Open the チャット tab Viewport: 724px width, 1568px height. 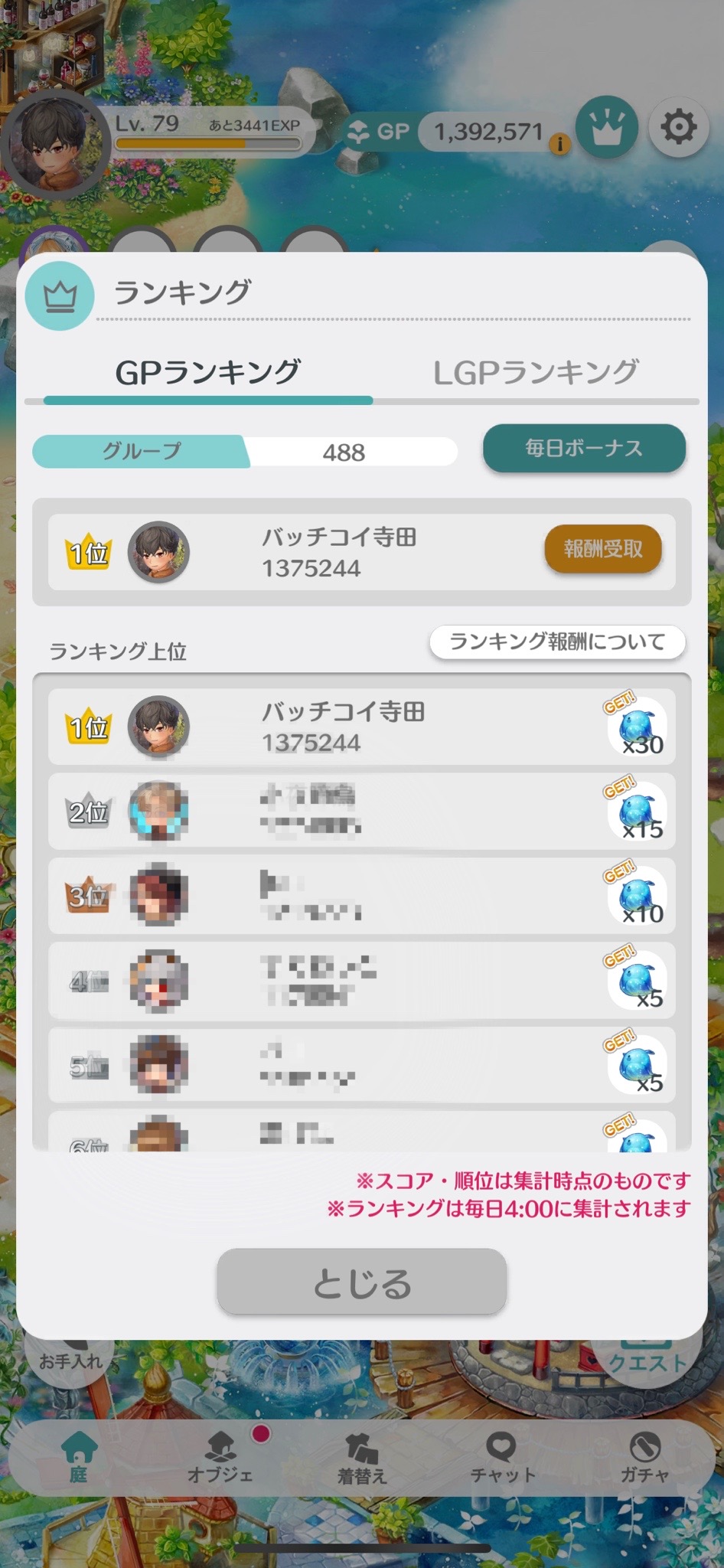pos(503,1457)
